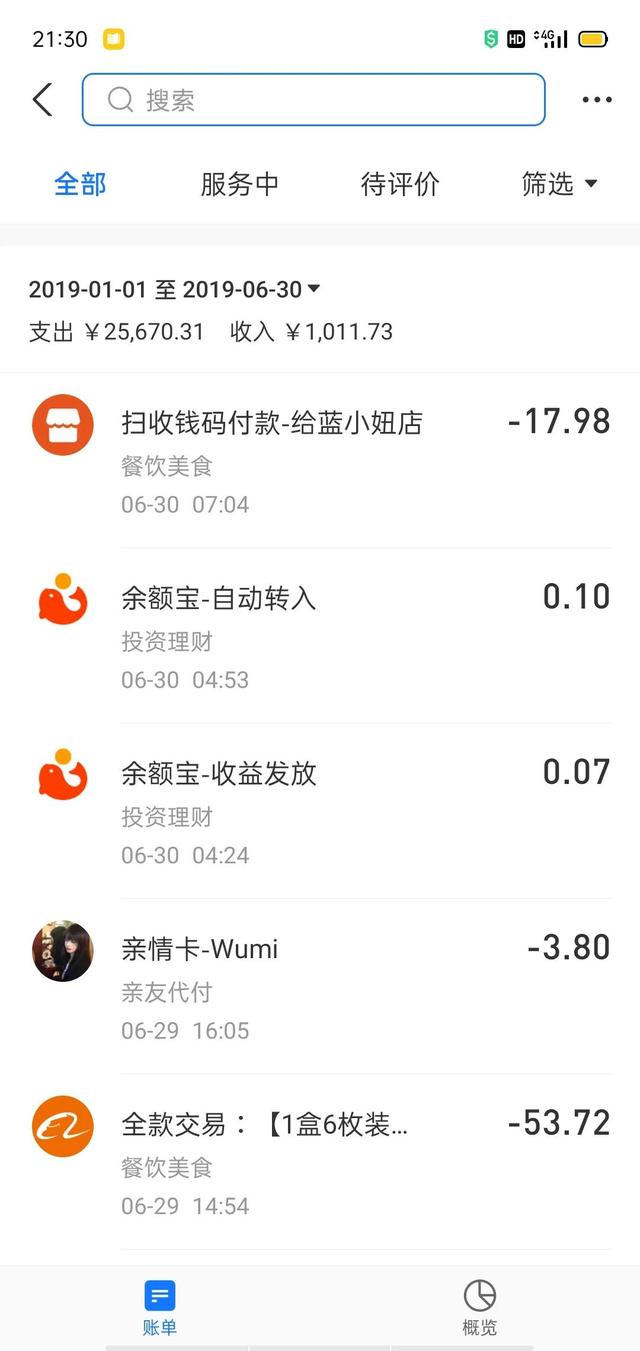Change the 2019-01-01 至 2019-06-30 date range
Image resolution: width=640 pixels, height=1351 pixels.
(175, 290)
